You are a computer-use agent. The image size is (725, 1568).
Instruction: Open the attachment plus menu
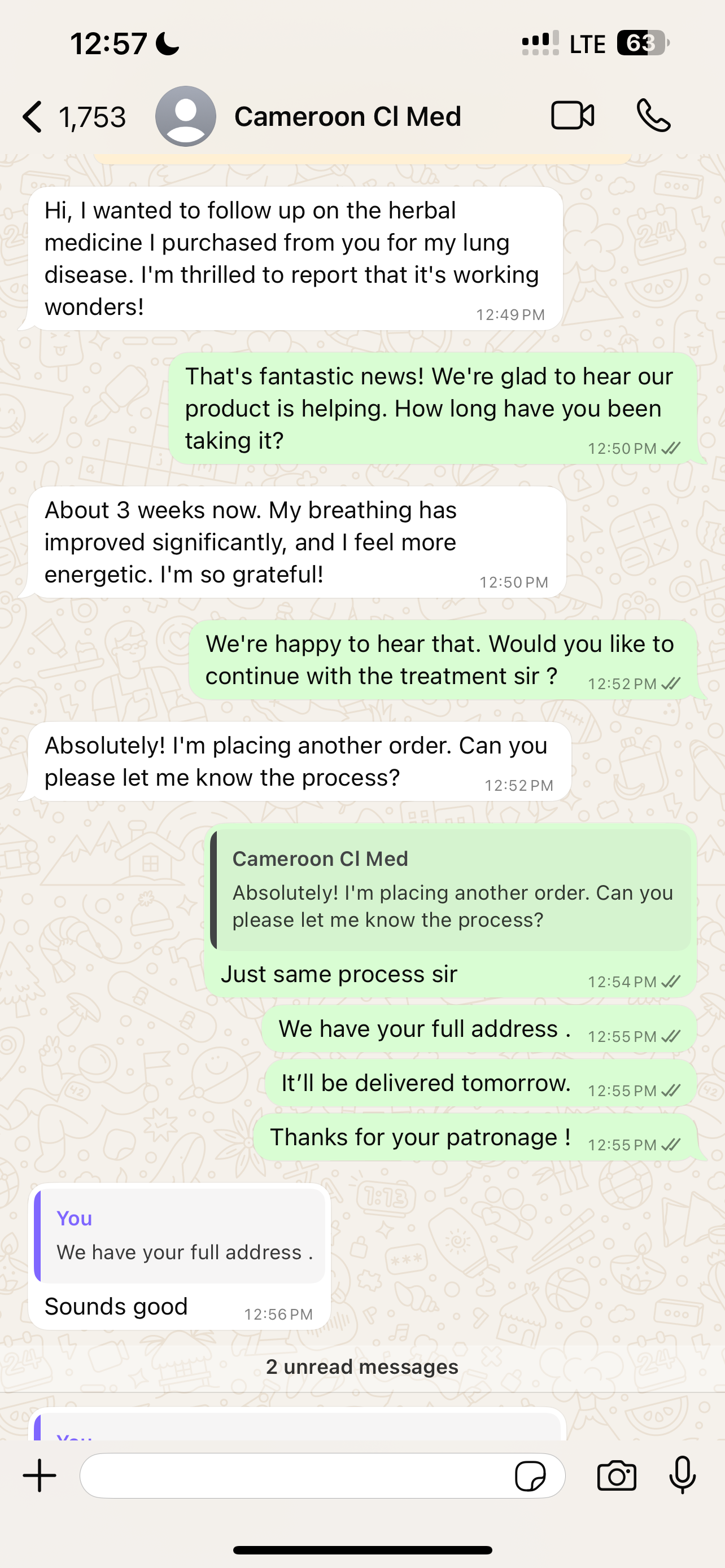tap(40, 1475)
